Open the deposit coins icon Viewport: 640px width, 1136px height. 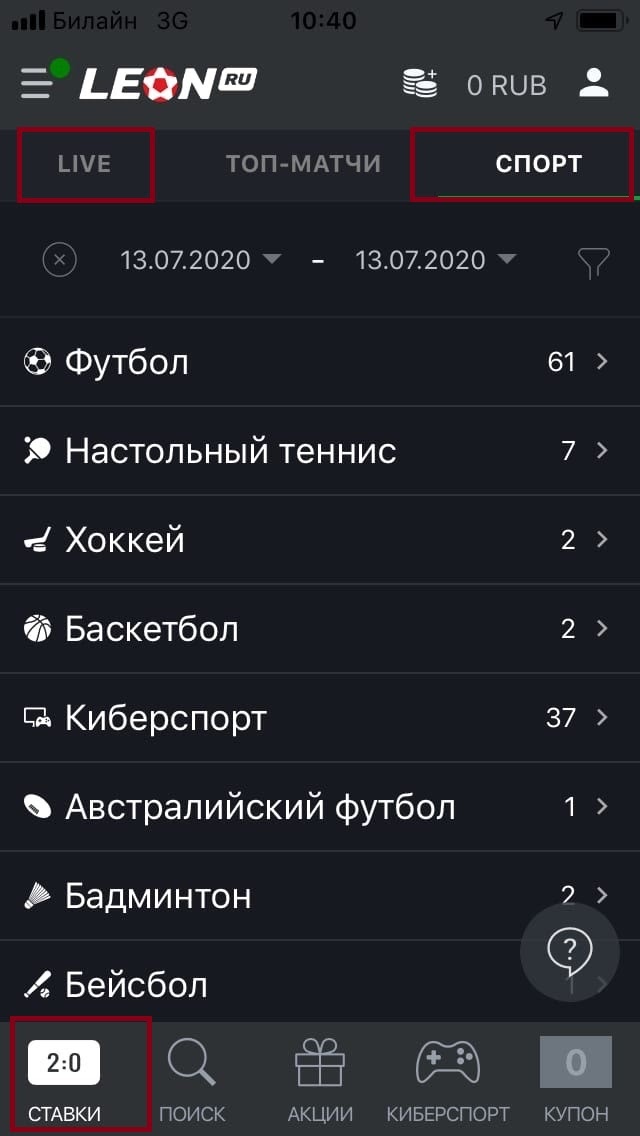(x=420, y=84)
